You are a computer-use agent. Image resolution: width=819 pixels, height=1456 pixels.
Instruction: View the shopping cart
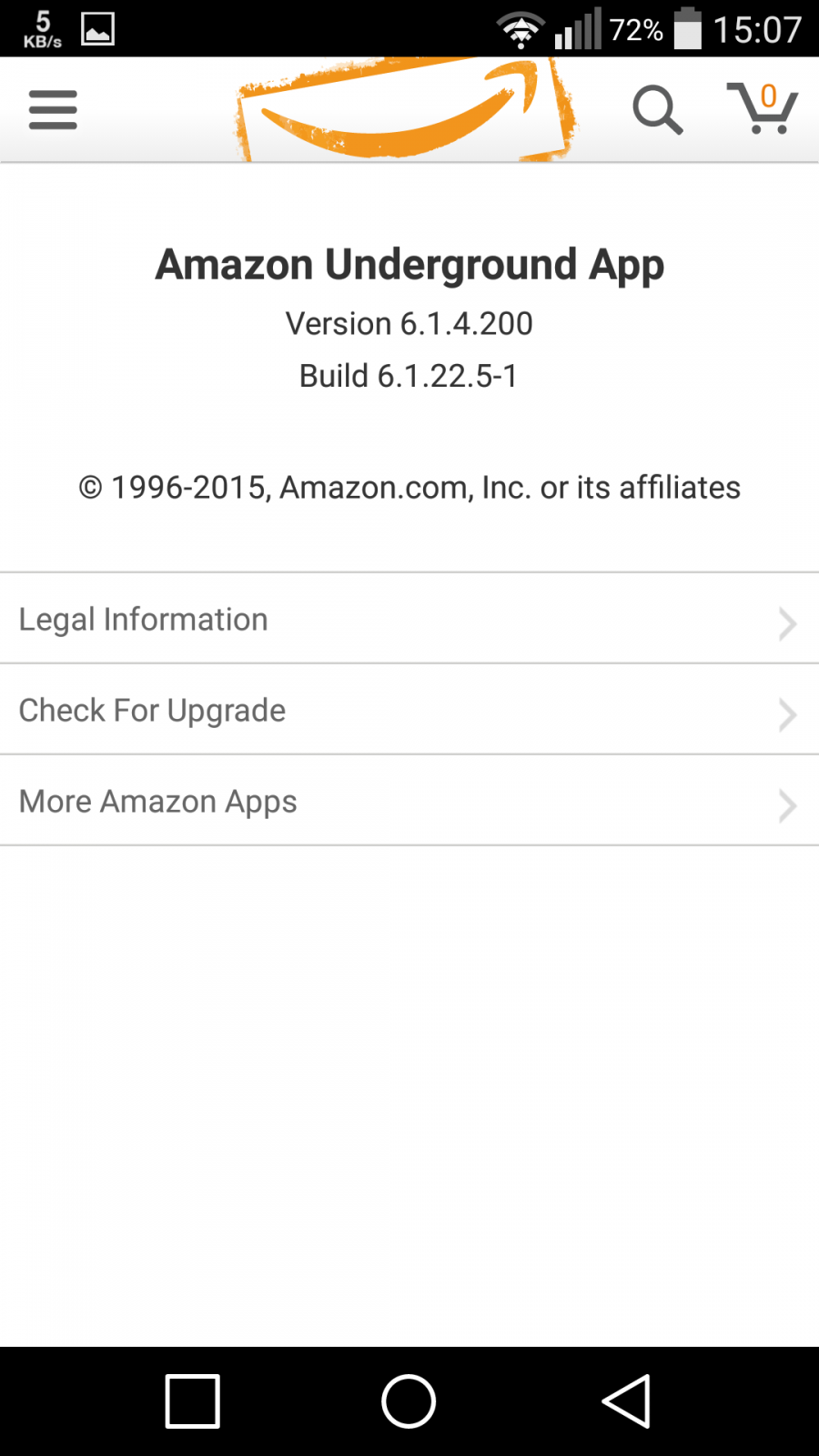pos(762,108)
